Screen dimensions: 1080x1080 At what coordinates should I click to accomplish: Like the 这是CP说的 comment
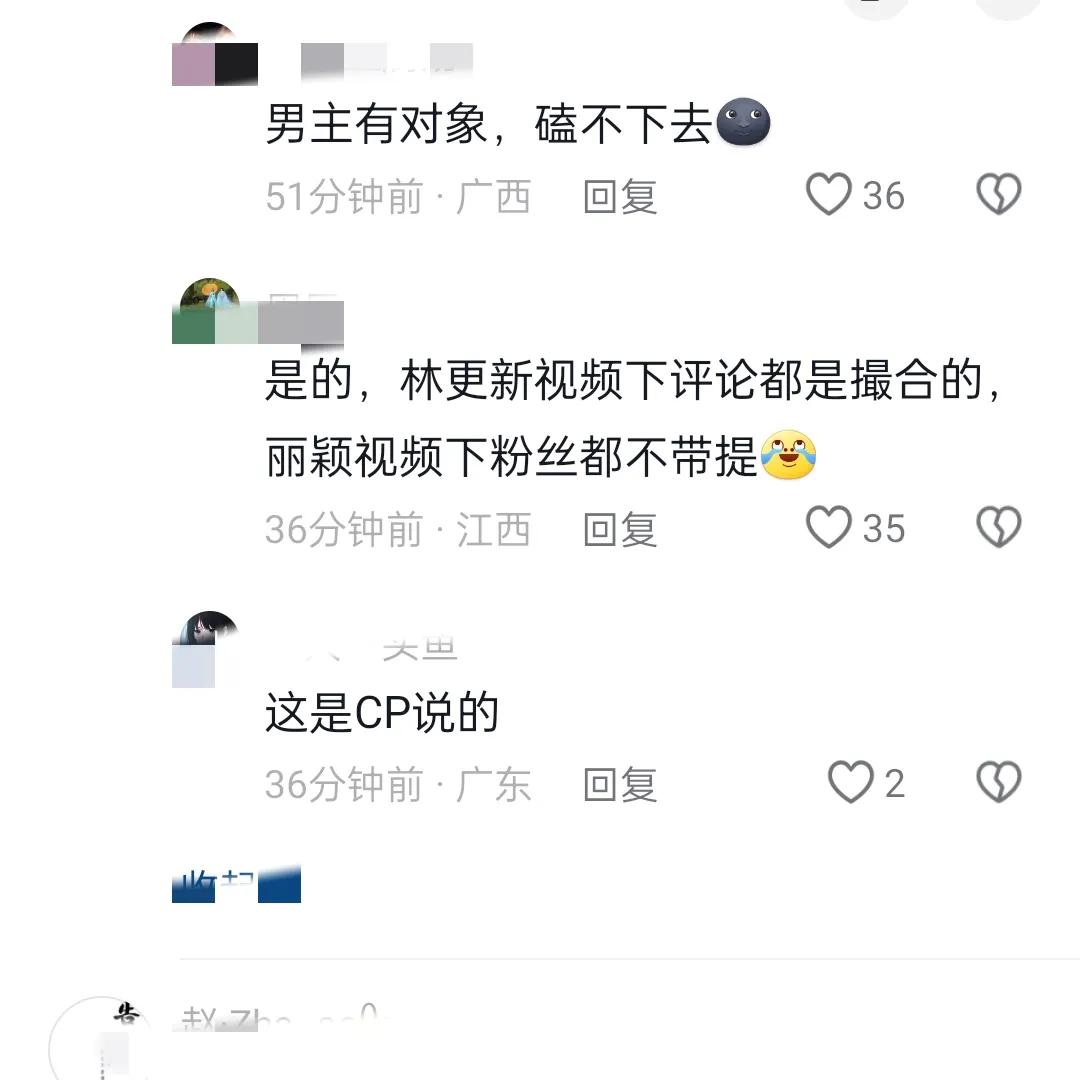851,782
